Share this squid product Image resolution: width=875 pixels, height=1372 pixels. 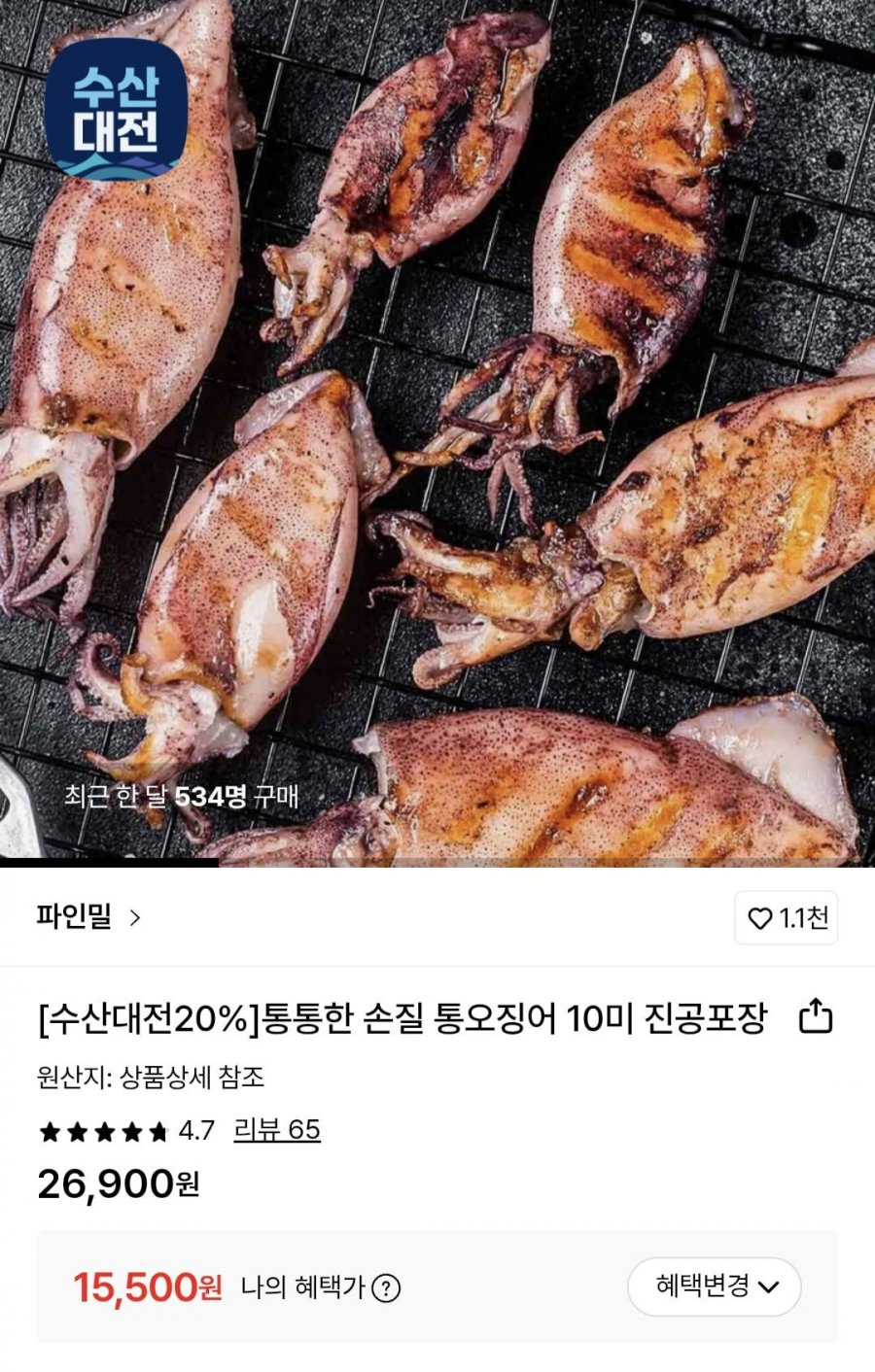tap(816, 1017)
